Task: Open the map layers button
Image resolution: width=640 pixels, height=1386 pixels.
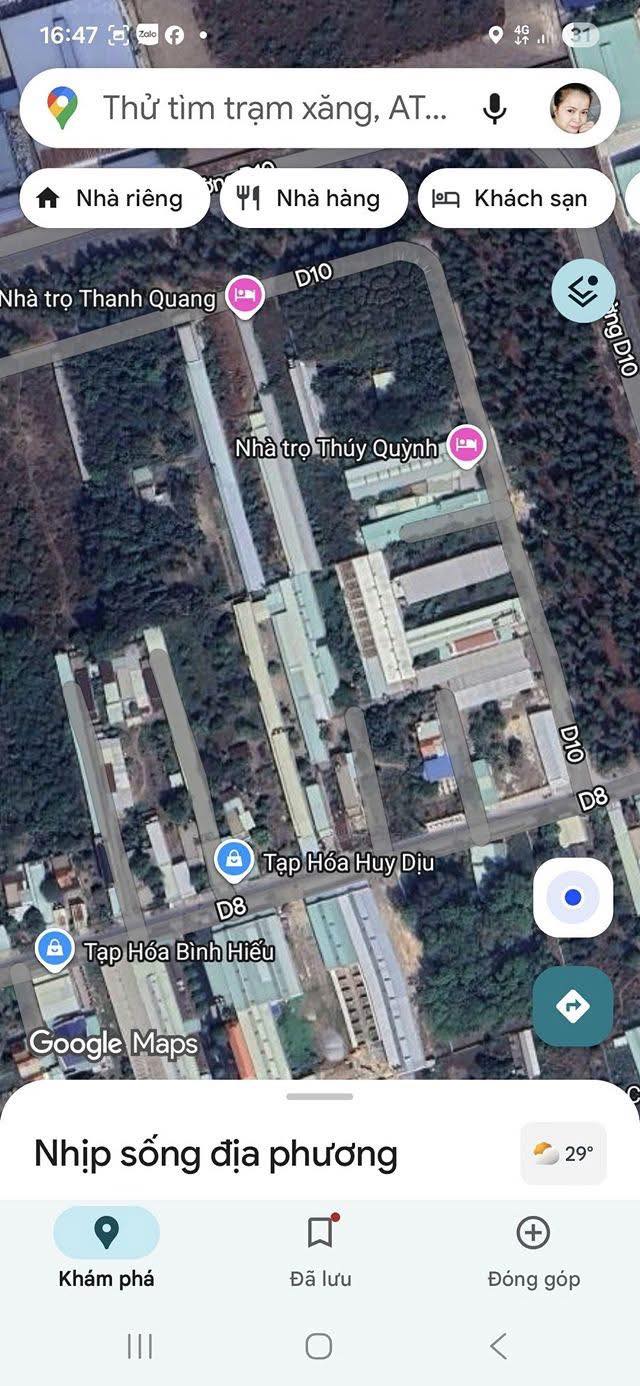Action: [x=583, y=291]
